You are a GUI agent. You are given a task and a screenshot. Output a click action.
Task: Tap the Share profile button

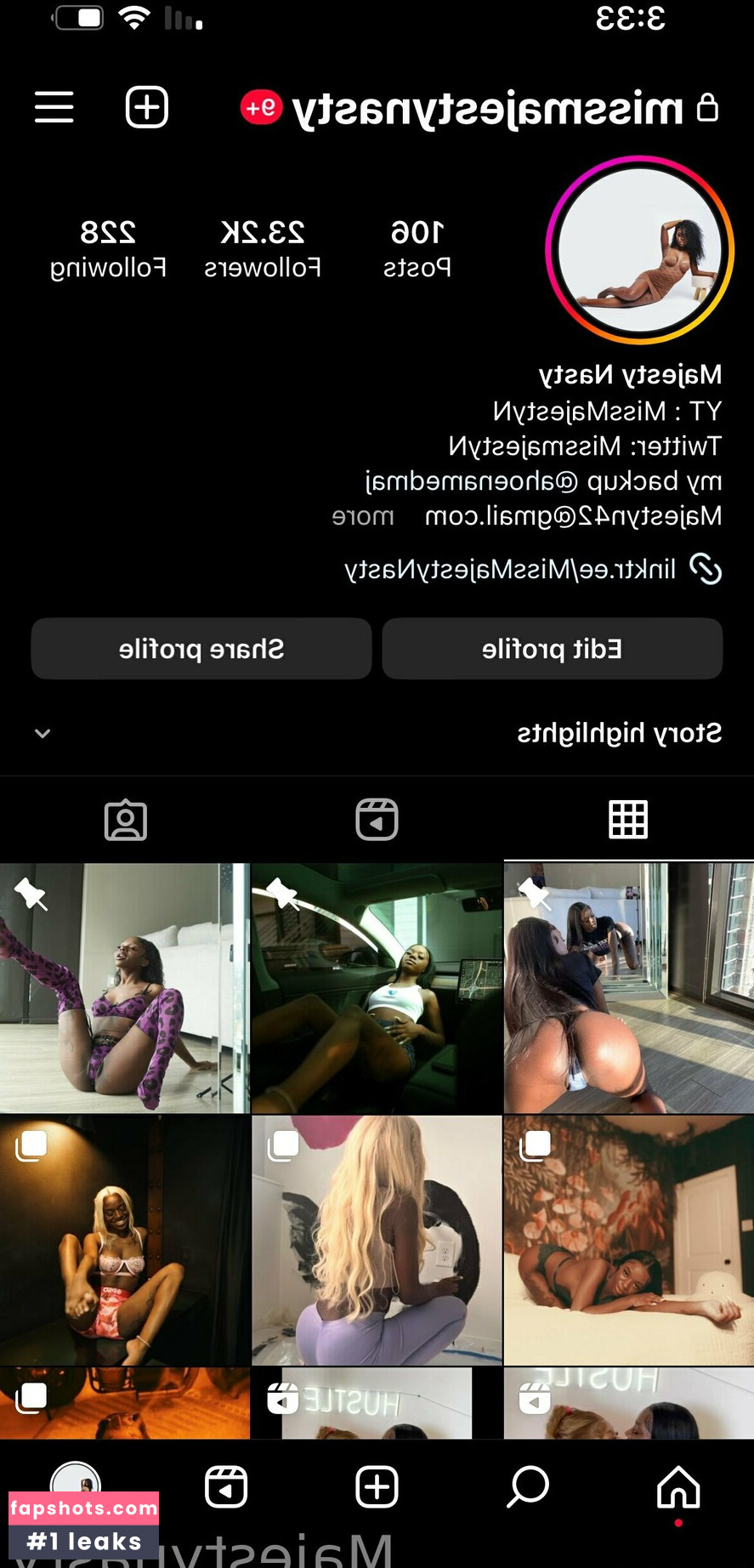[201, 649]
